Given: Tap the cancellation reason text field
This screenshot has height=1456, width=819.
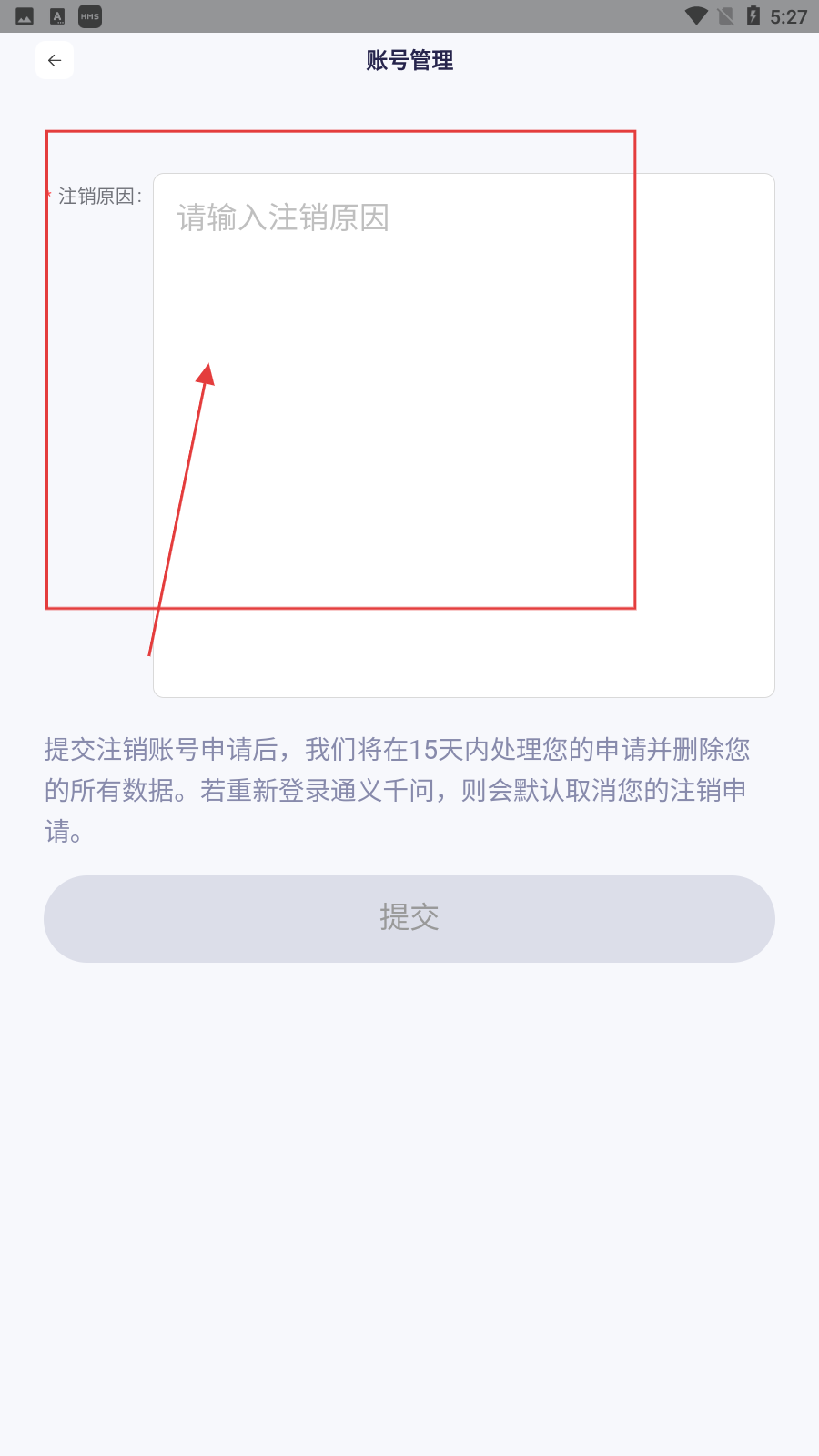Looking at the screenshot, I should (463, 435).
